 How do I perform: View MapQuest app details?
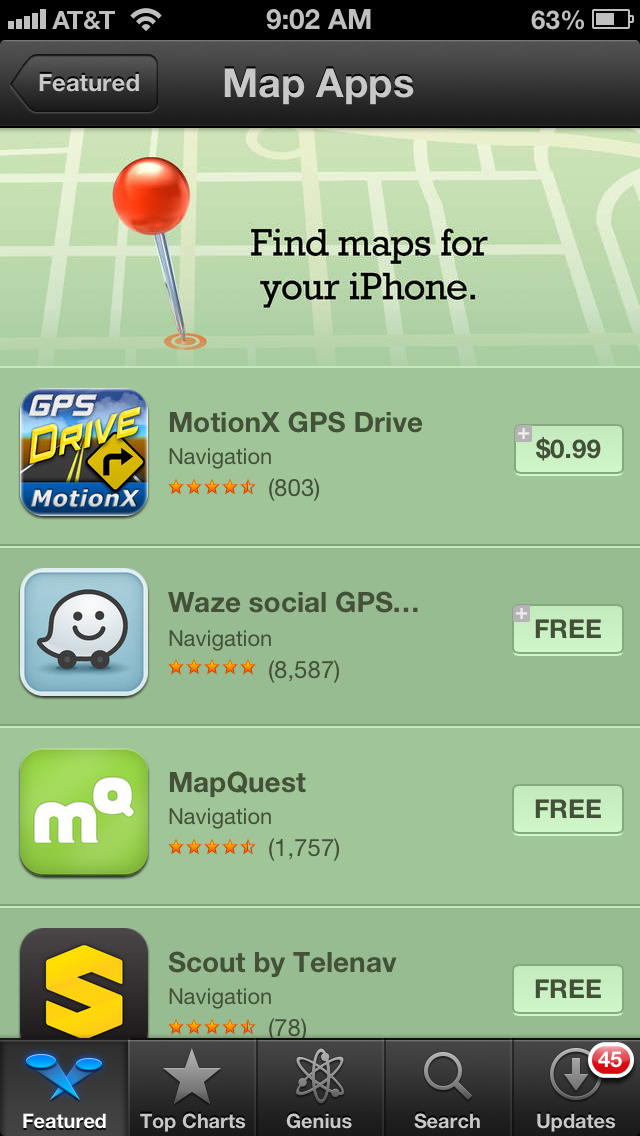click(x=237, y=783)
